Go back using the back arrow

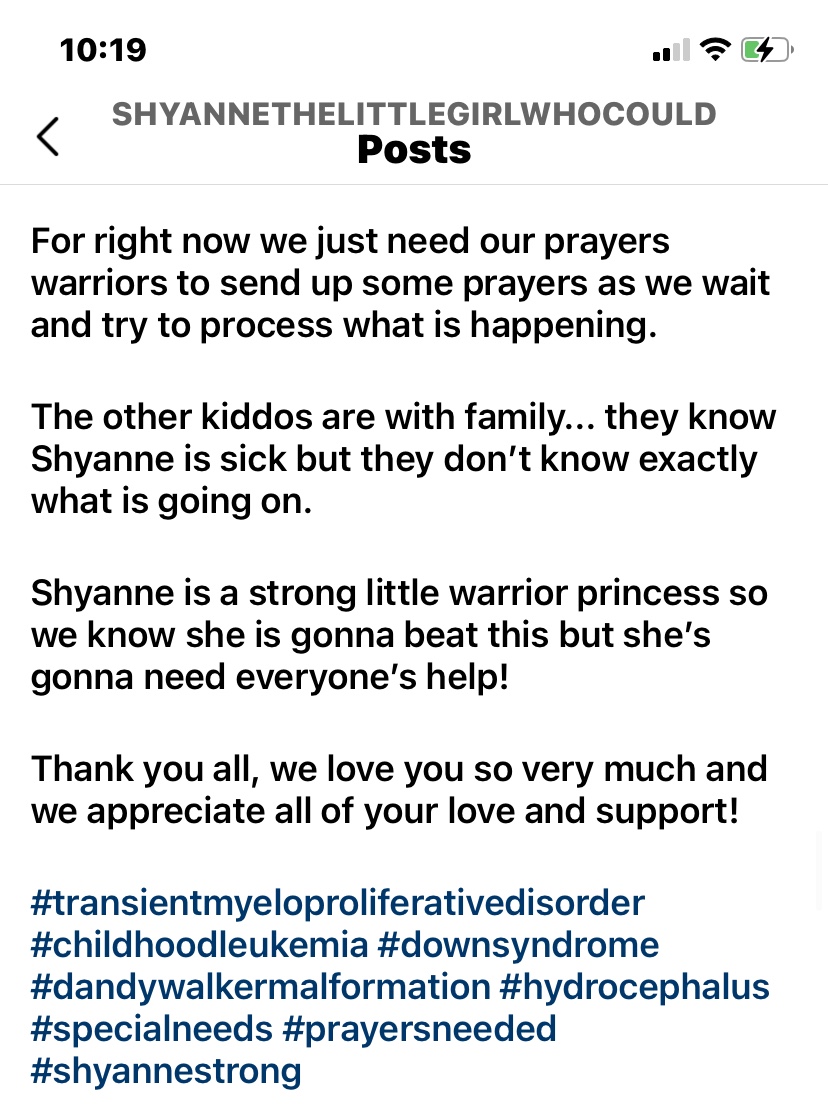(48, 137)
